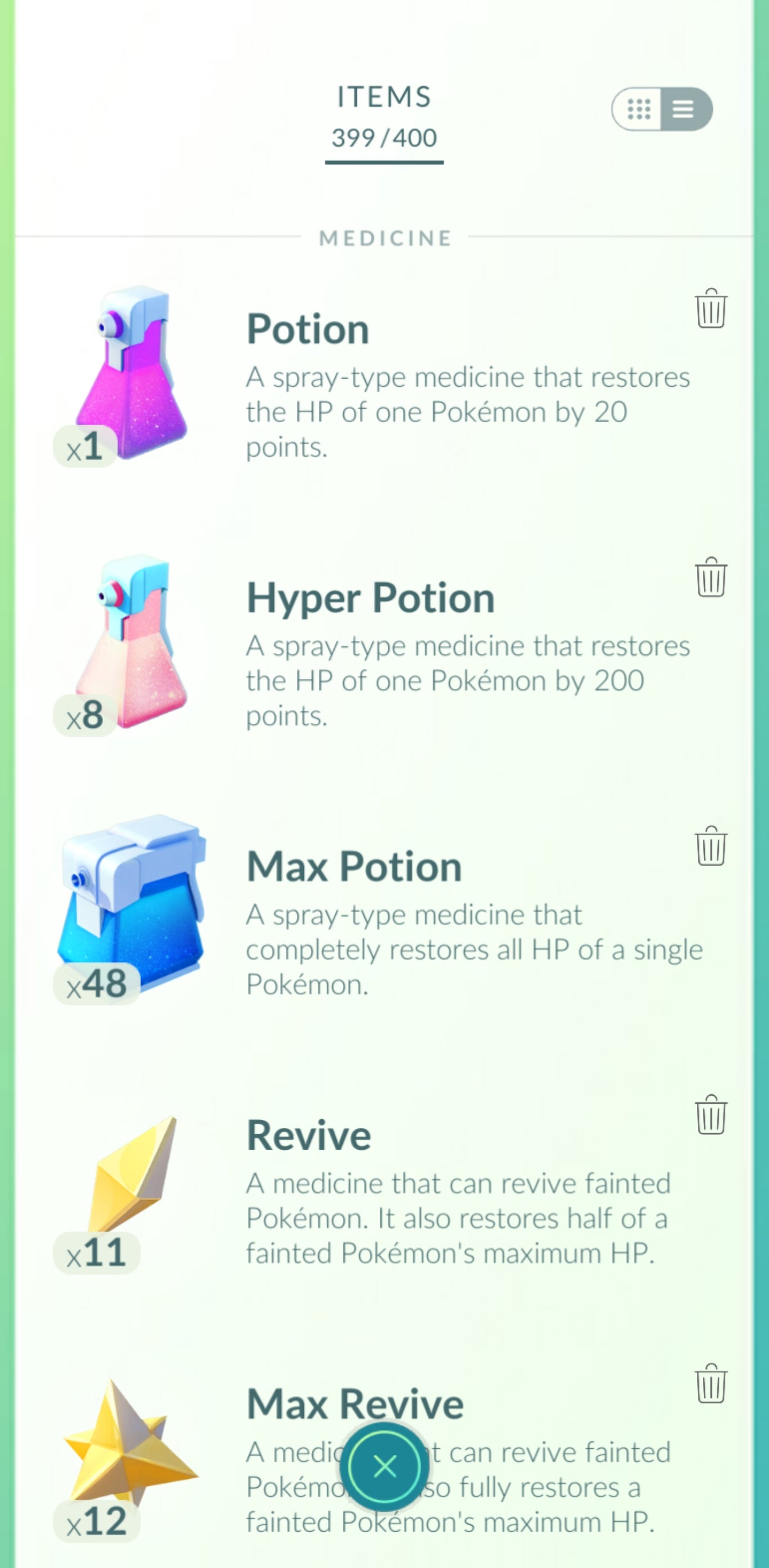769x1568 pixels.
Task: Tap the trash icon for Hyper Potion
Action: [711, 577]
